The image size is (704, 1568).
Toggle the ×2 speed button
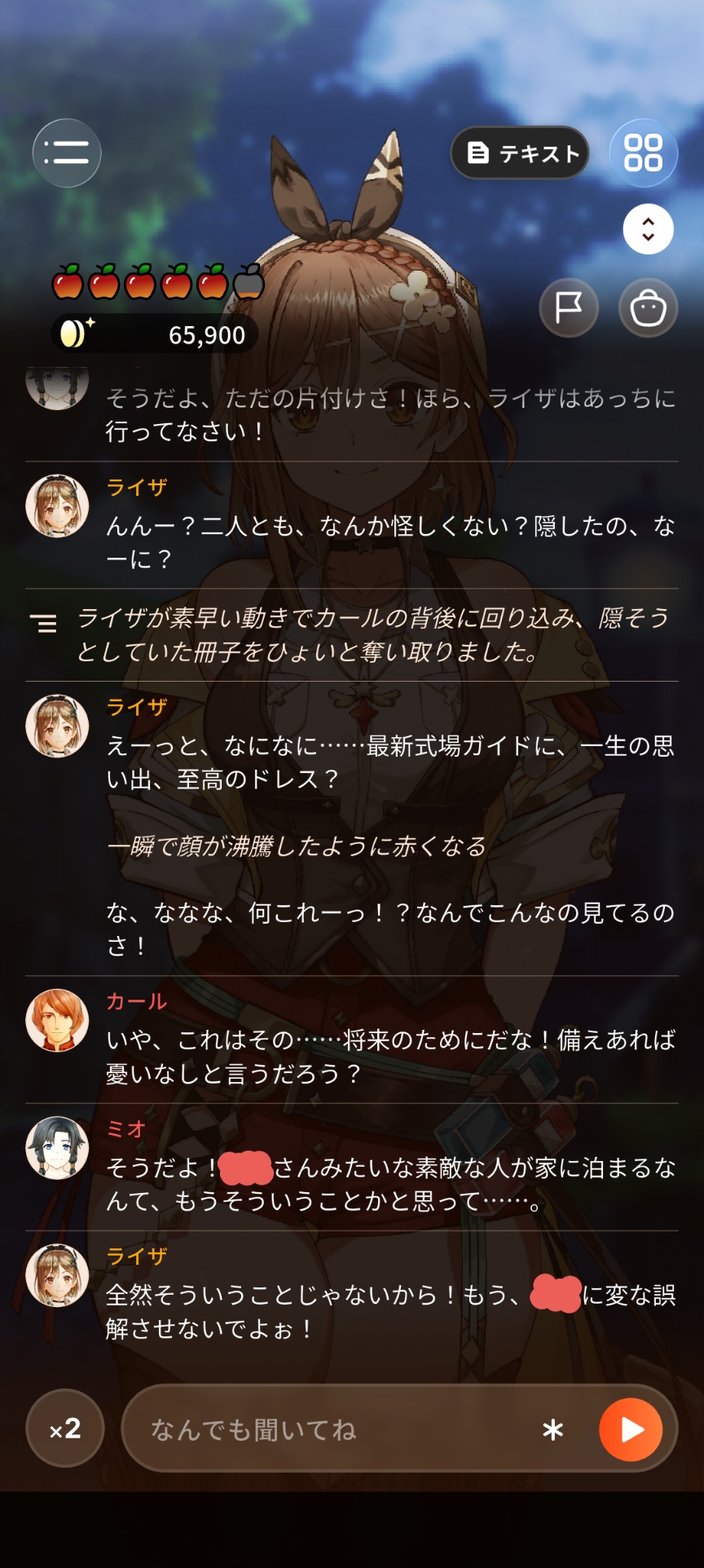(x=65, y=1429)
